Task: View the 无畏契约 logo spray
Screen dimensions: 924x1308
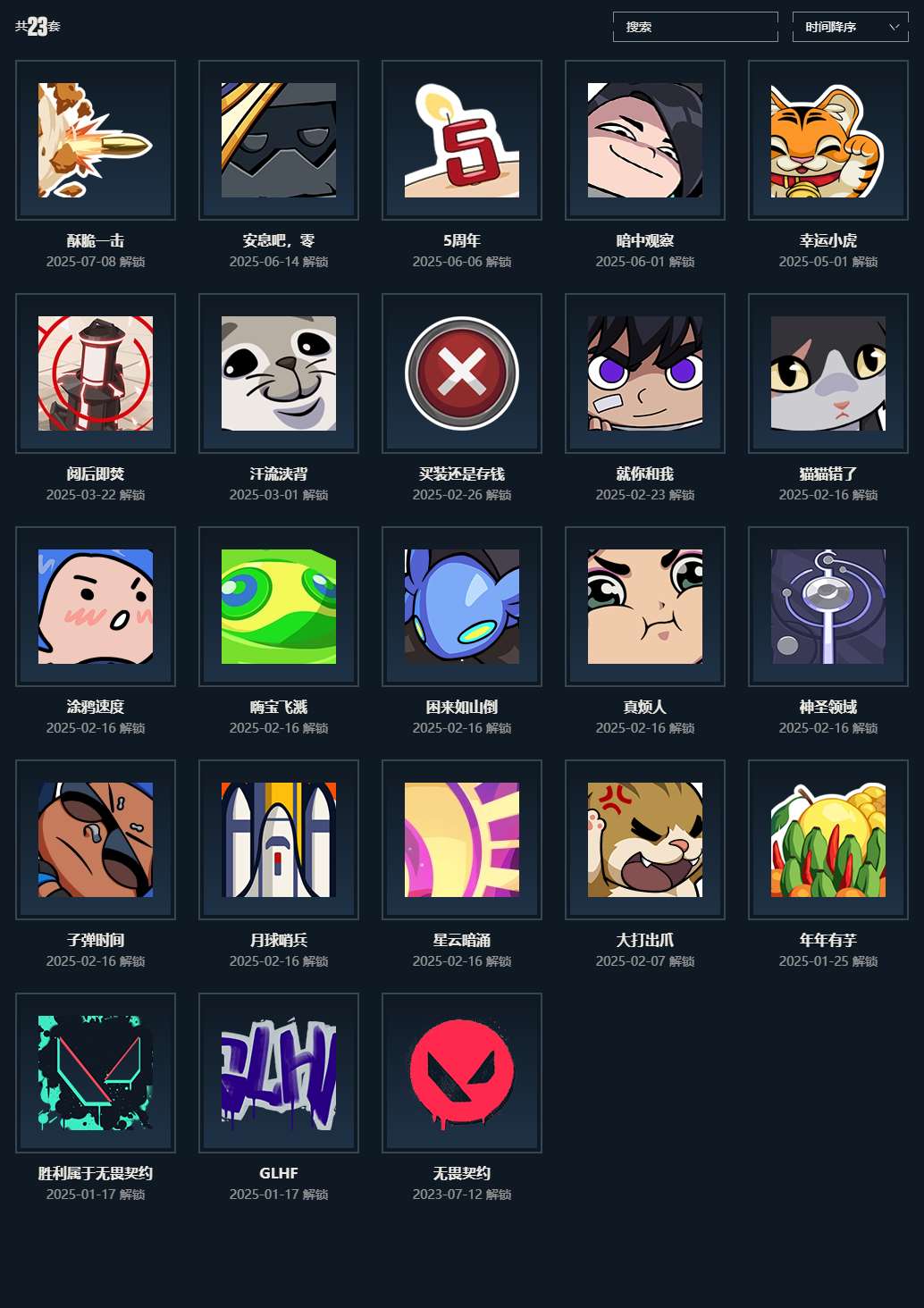Action: pyautogui.click(x=462, y=1073)
